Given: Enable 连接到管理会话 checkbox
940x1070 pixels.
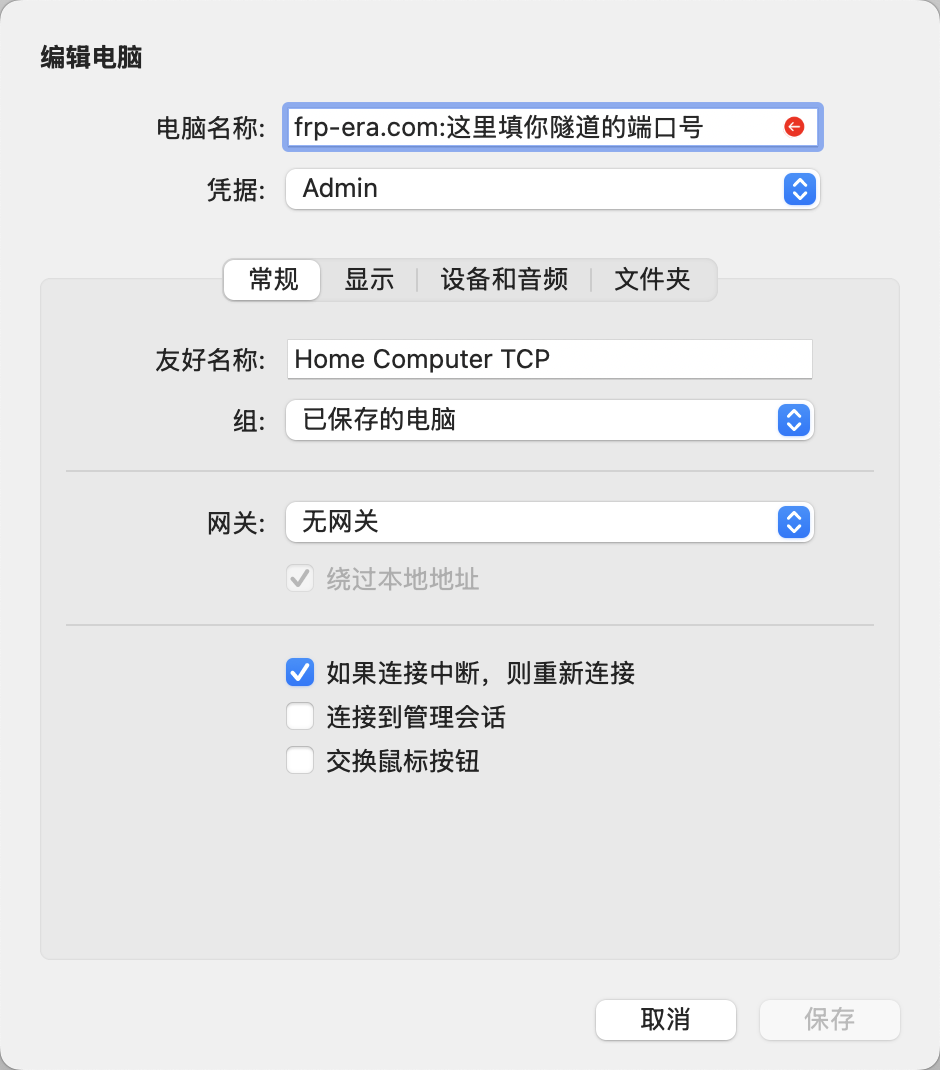Looking at the screenshot, I should (300, 717).
